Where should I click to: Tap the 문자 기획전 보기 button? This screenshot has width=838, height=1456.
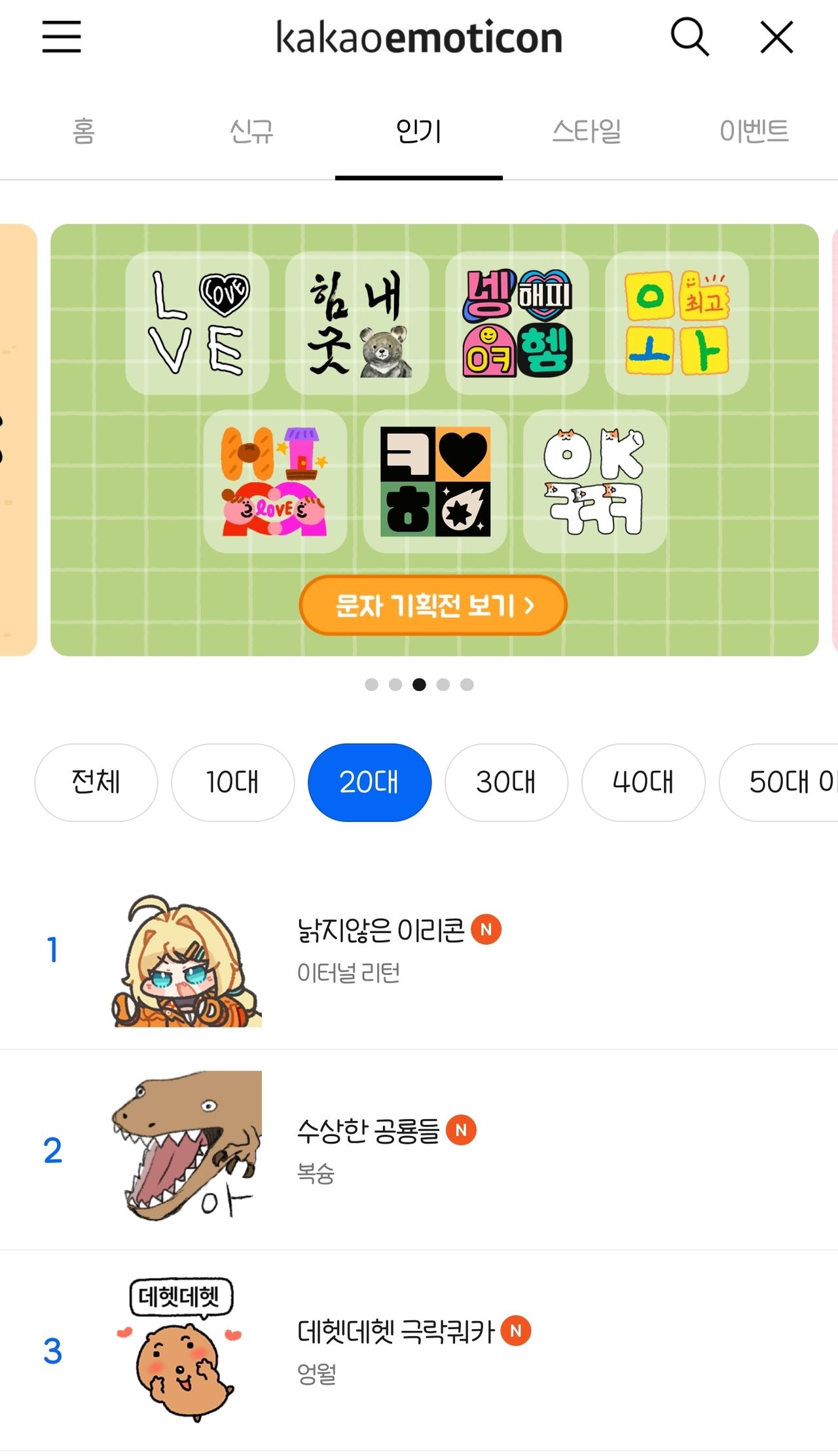(x=433, y=605)
